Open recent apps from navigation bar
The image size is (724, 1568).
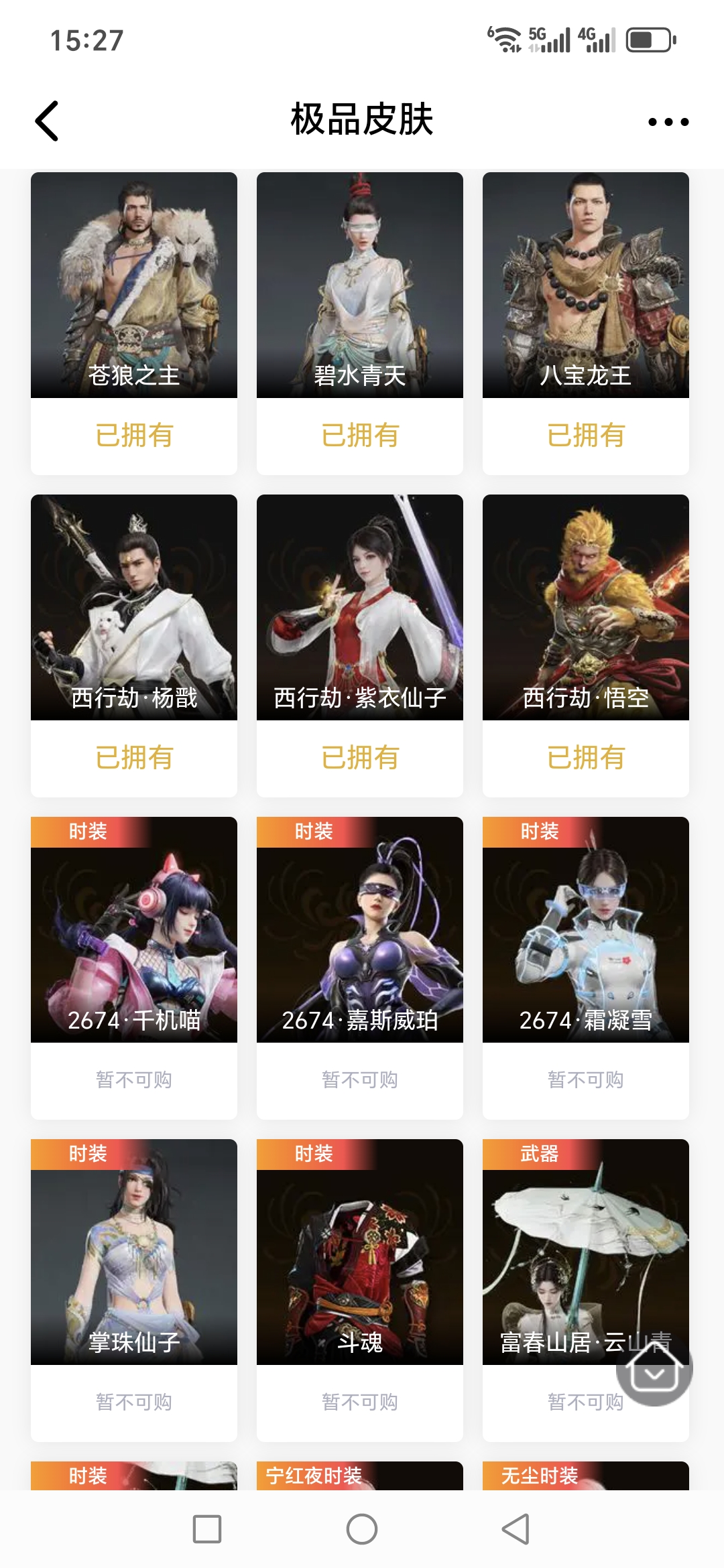[x=207, y=1529]
